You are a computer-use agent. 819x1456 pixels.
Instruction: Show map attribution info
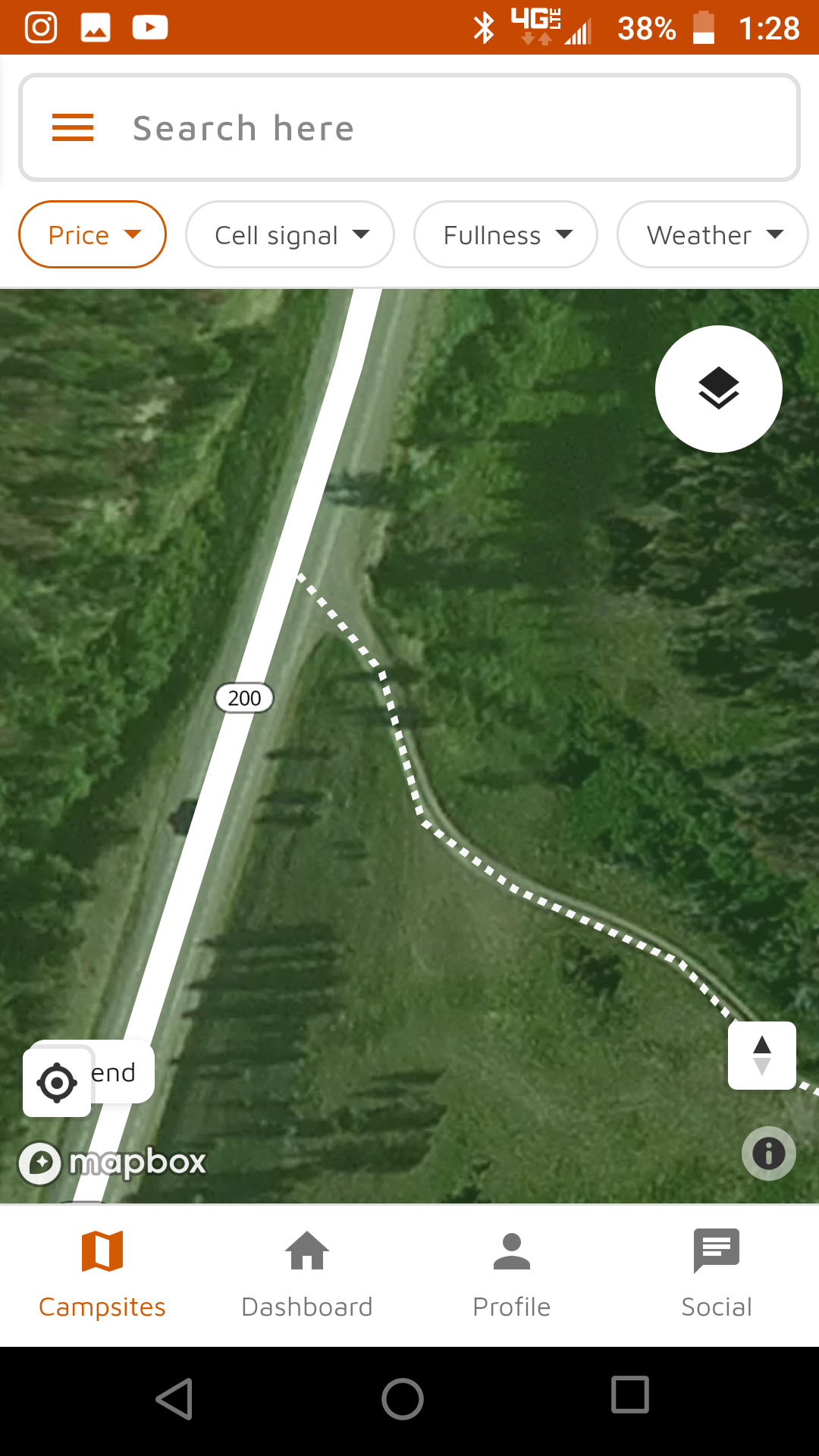pyautogui.click(x=768, y=1153)
